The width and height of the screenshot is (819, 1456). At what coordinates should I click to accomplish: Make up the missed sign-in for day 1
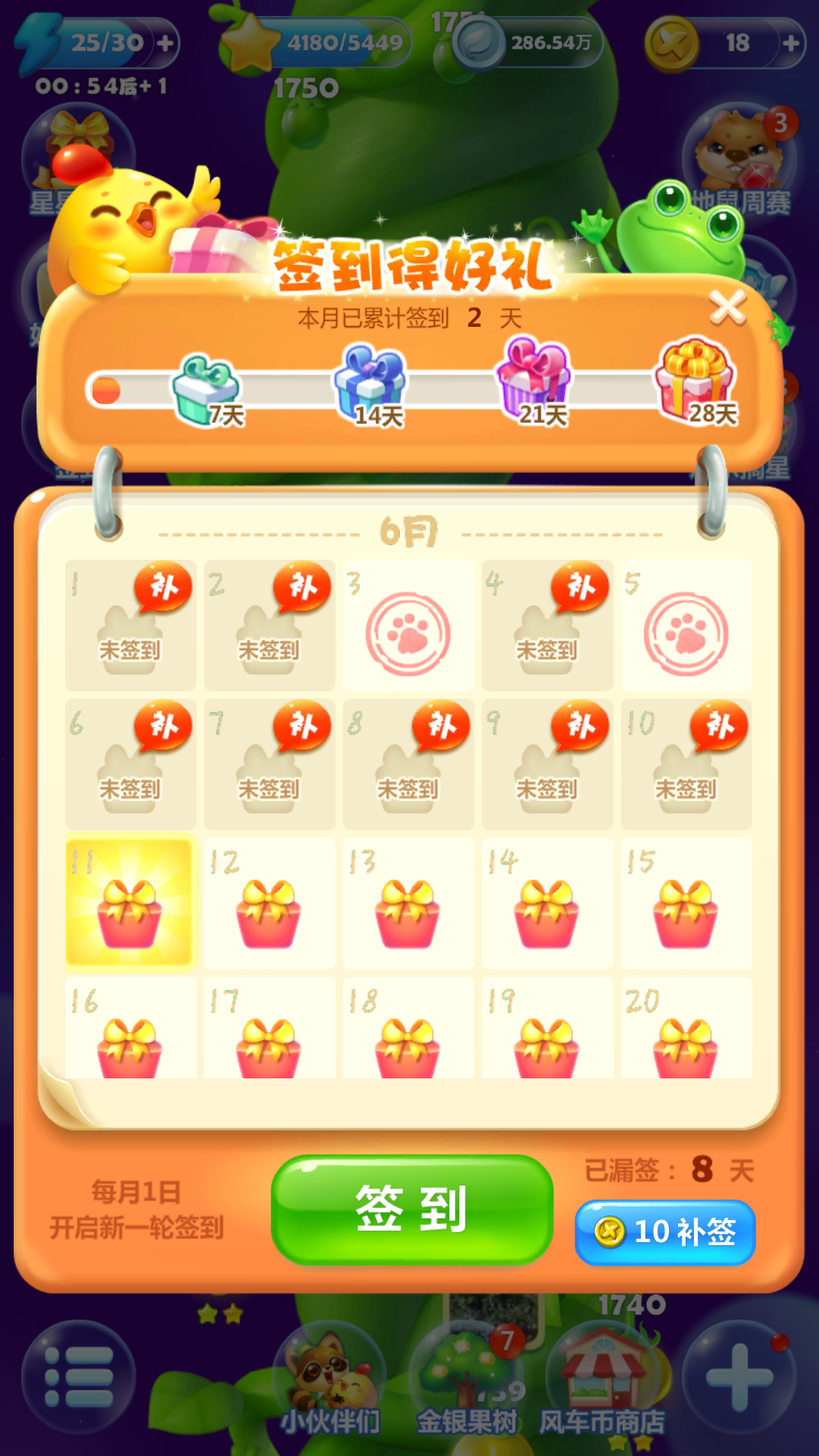click(x=162, y=586)
